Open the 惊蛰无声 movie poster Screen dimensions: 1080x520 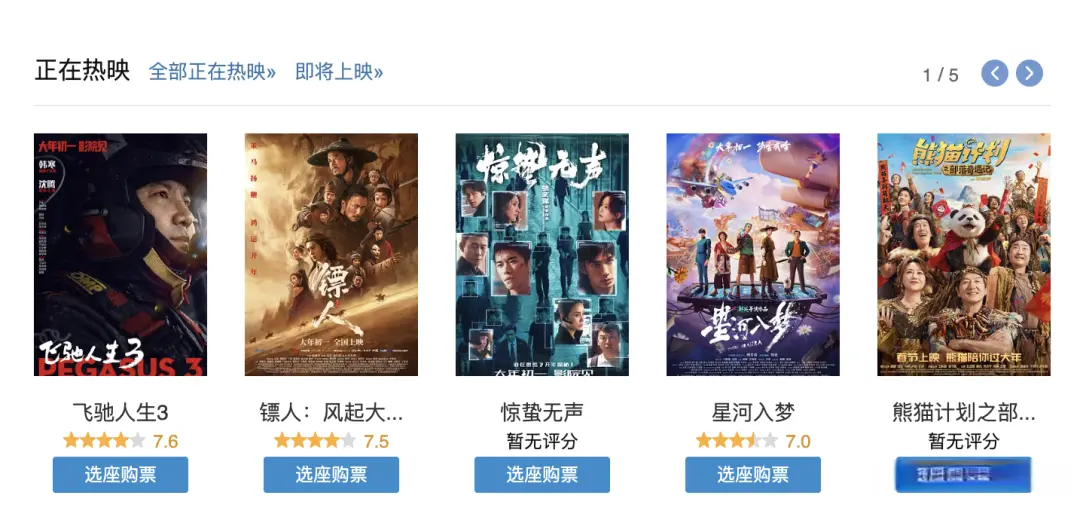542,254
